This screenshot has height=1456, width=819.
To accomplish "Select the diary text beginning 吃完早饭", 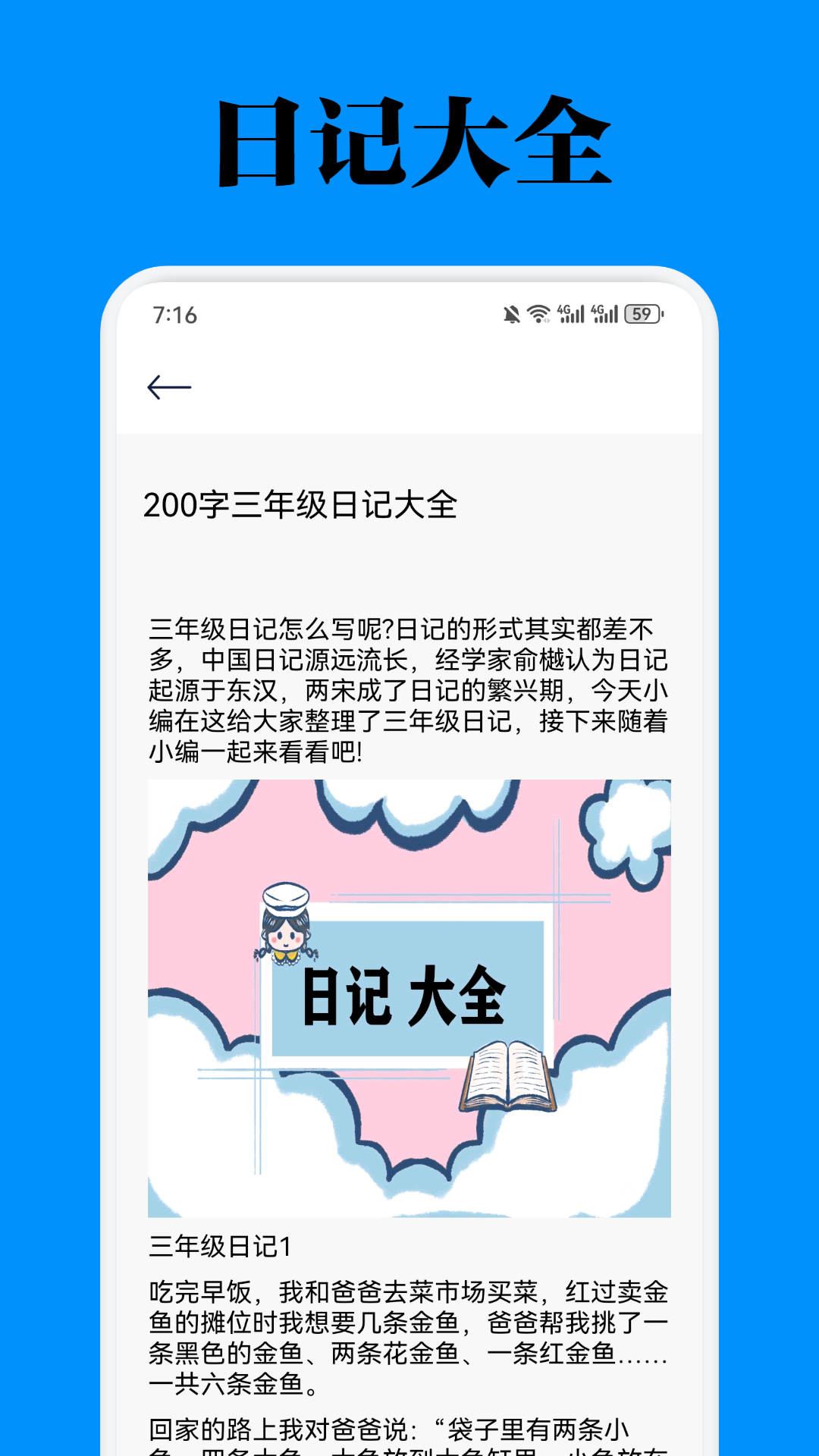I will [409, 1335].
